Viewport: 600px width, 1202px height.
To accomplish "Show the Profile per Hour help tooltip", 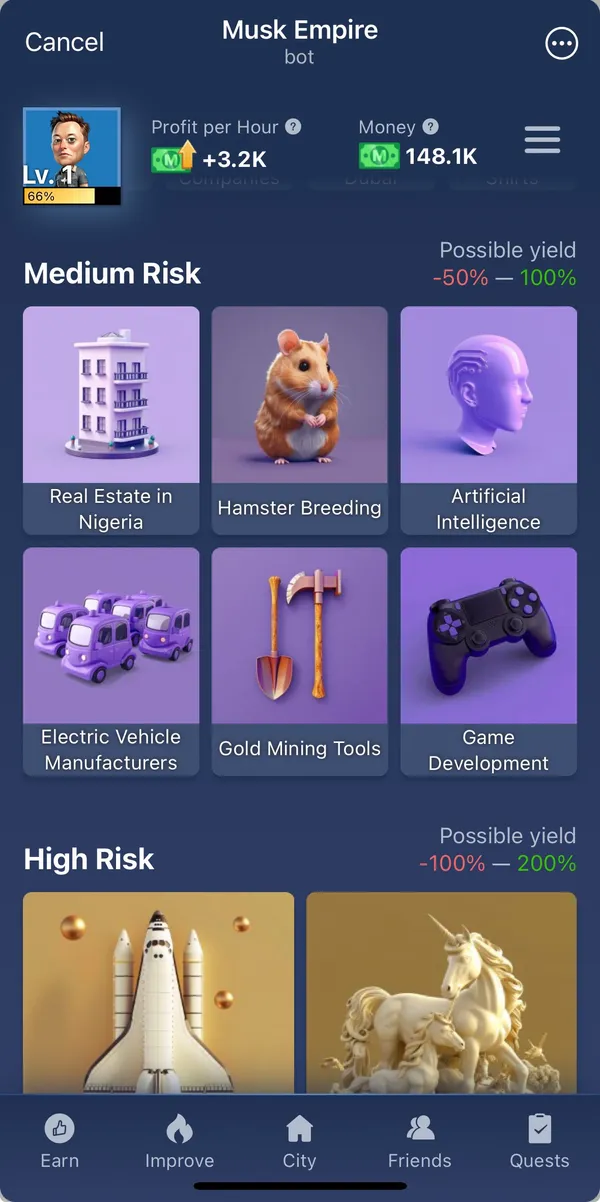I will pyautogui.click(x=293, y=127).
